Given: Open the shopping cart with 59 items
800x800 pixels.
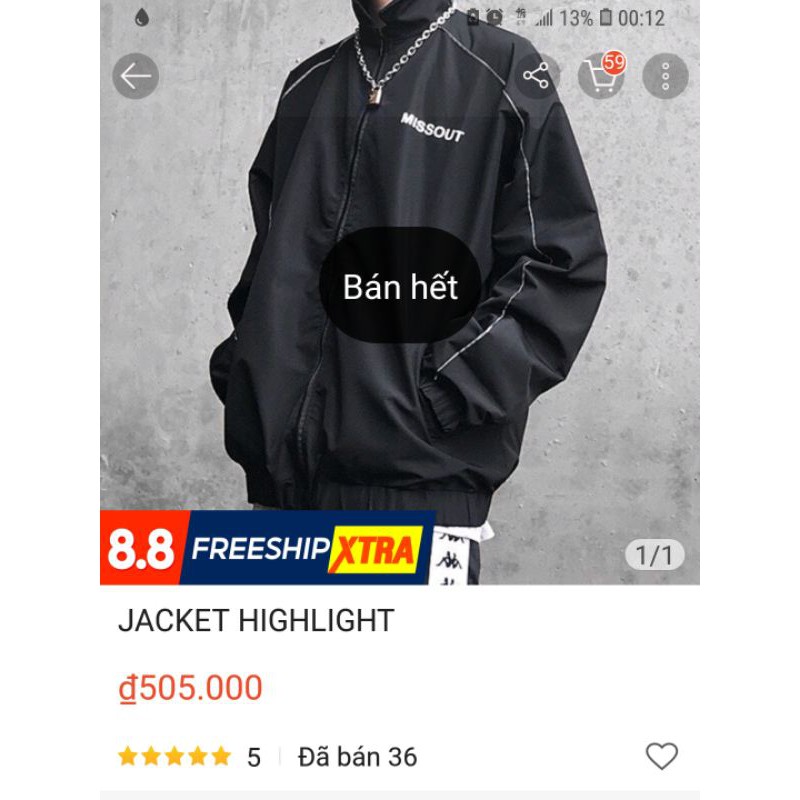Looking at the screenshot, I should coord(602,76).
